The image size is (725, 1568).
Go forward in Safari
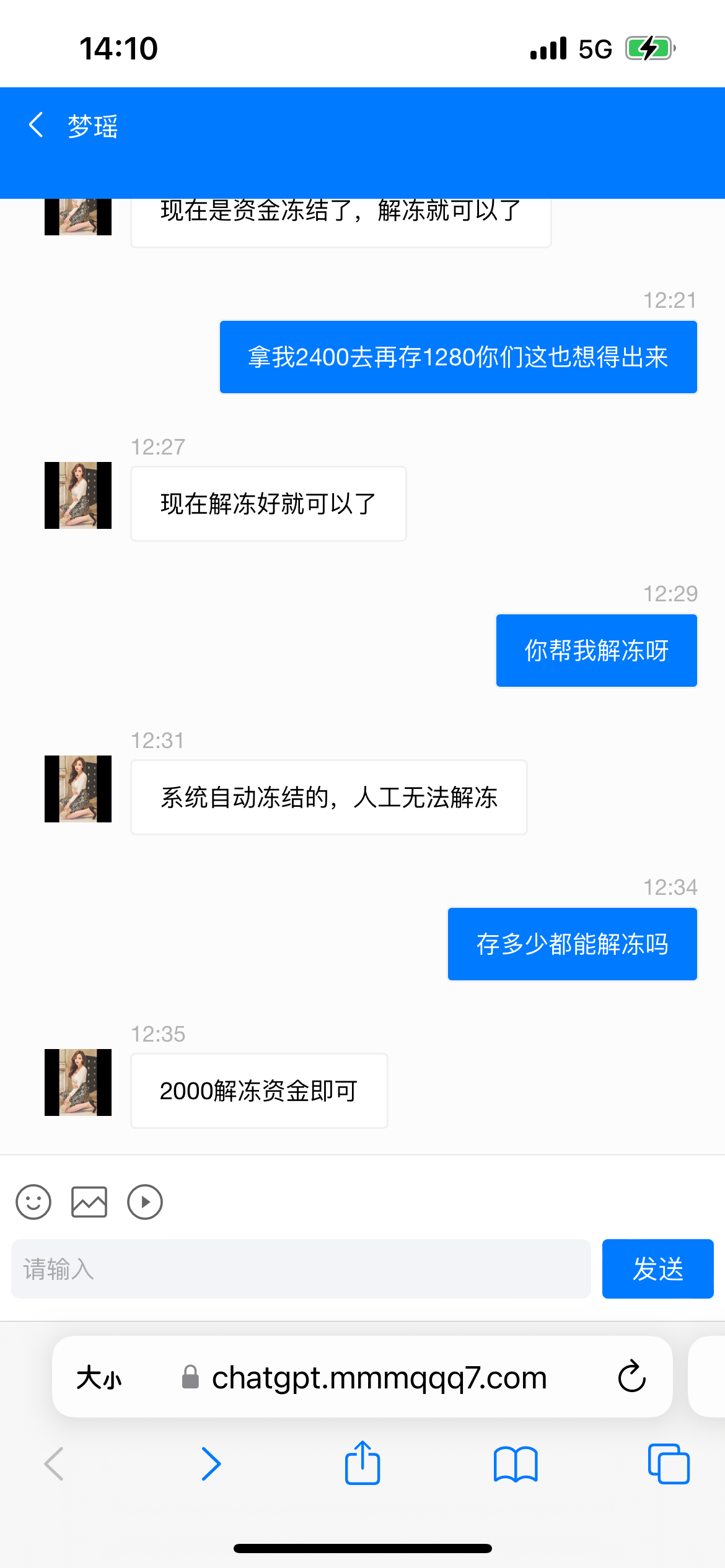point(211,1464)
